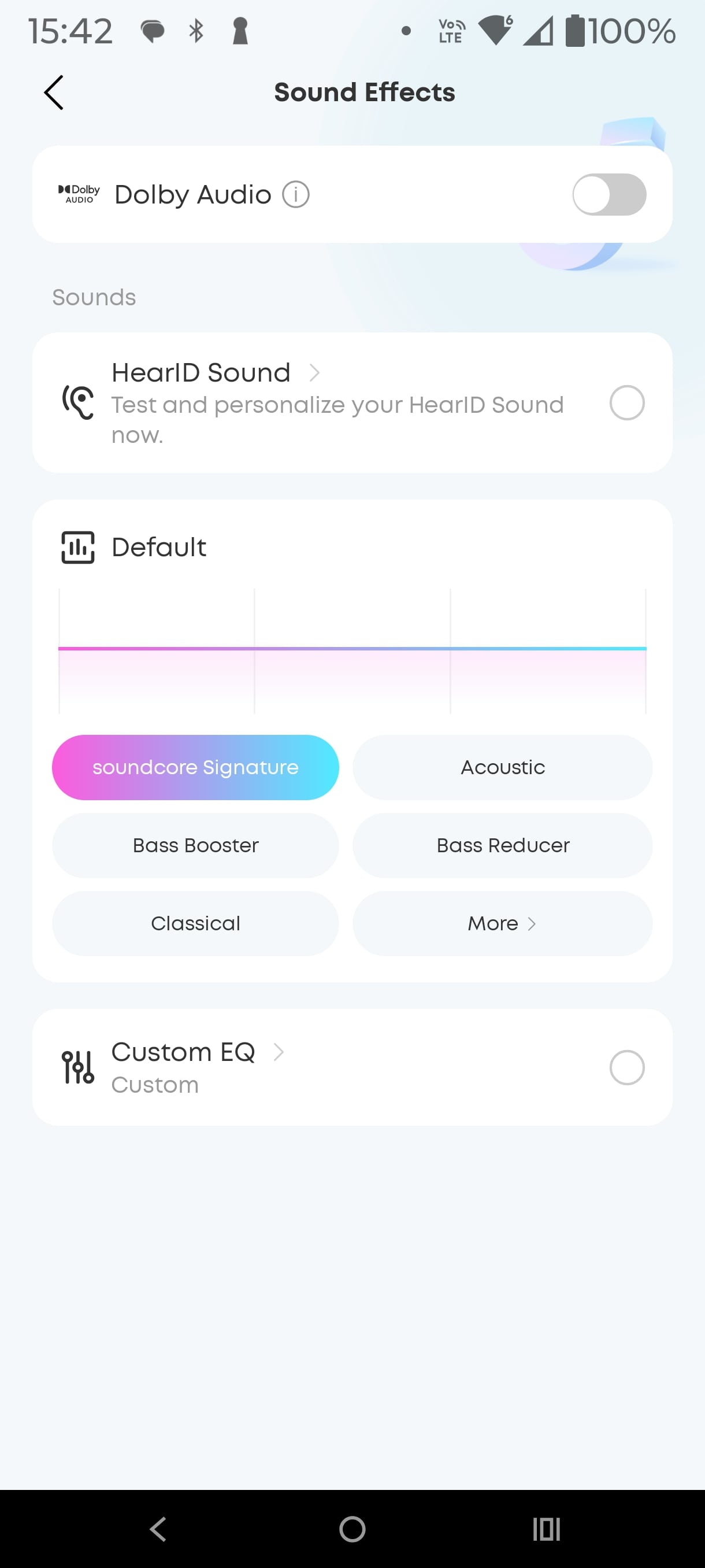Apply the Bass Booster preset

(x=195, y=845)
